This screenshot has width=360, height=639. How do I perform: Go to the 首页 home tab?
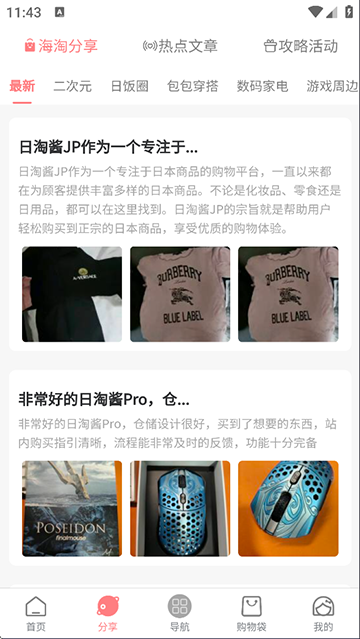(x=36, y=613)
